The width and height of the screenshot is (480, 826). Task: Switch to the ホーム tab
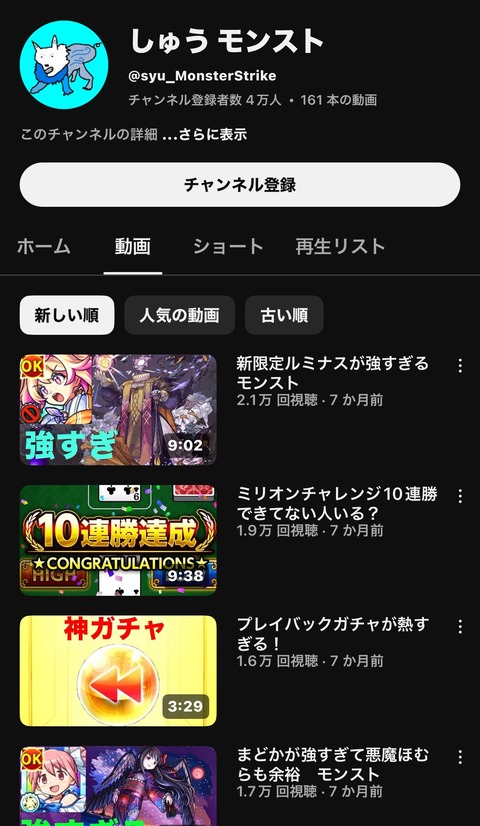click(x=44, y=247)
